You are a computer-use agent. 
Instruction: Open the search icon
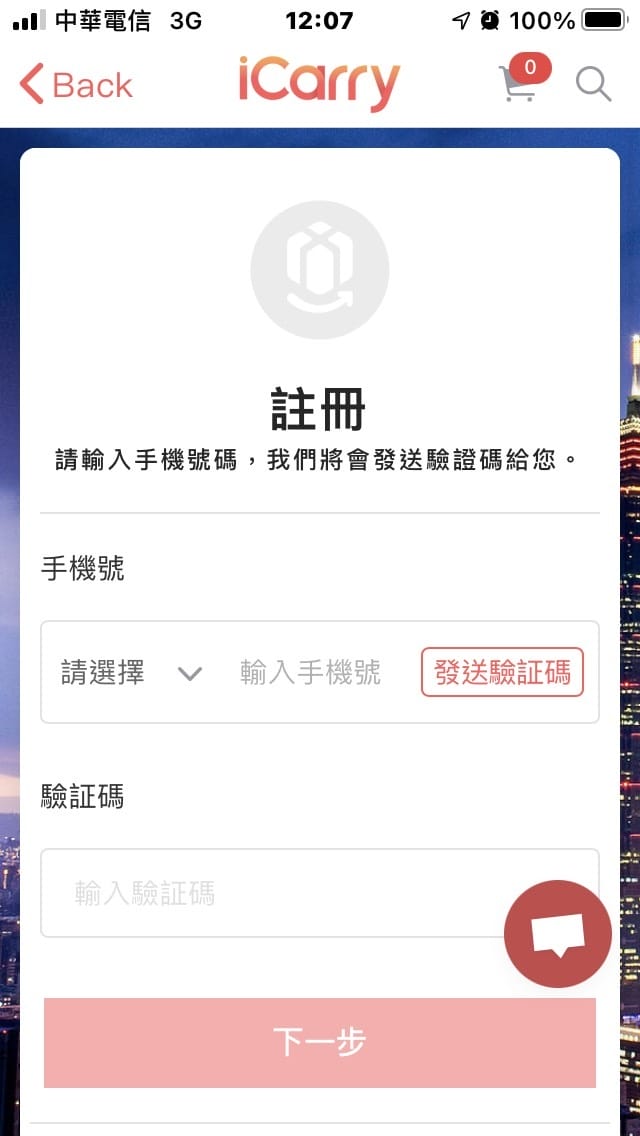coord(593,84)
